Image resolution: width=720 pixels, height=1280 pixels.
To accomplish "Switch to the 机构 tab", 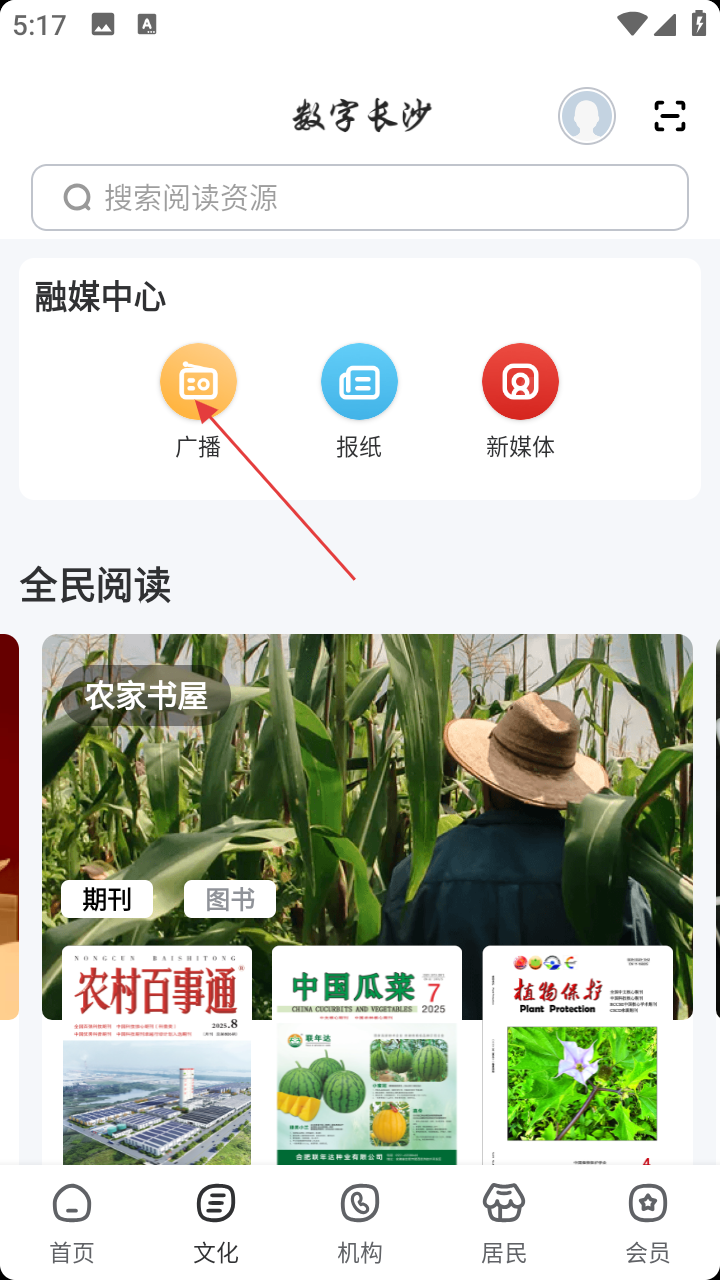I will click(x=360, y=1223).
